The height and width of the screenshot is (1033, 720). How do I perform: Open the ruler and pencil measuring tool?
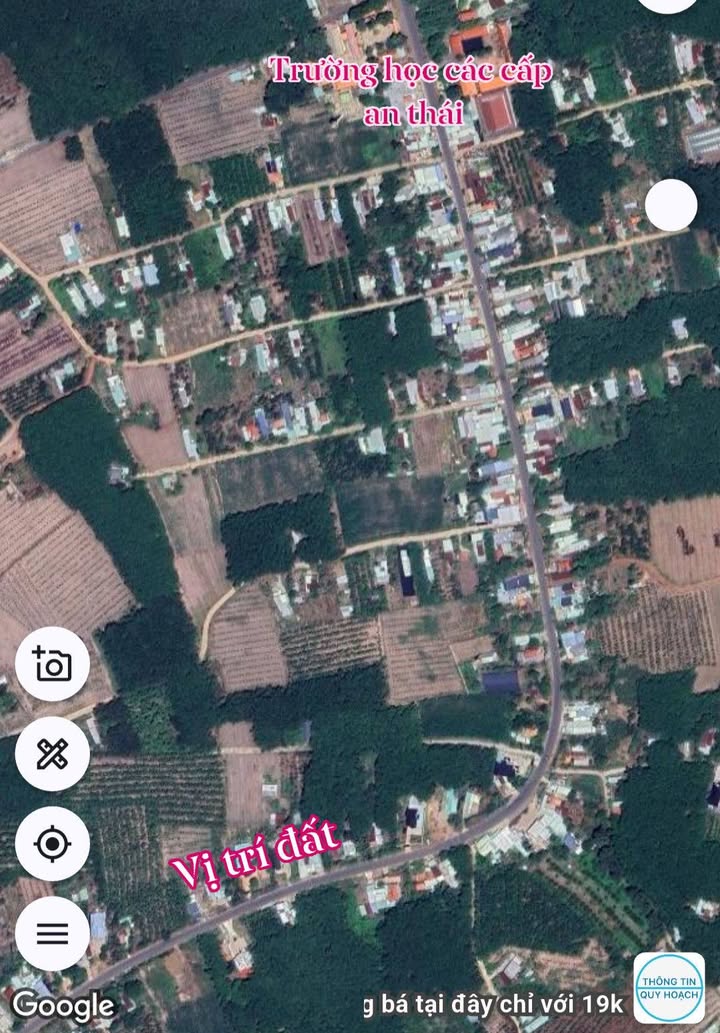[x=52, y=754]
